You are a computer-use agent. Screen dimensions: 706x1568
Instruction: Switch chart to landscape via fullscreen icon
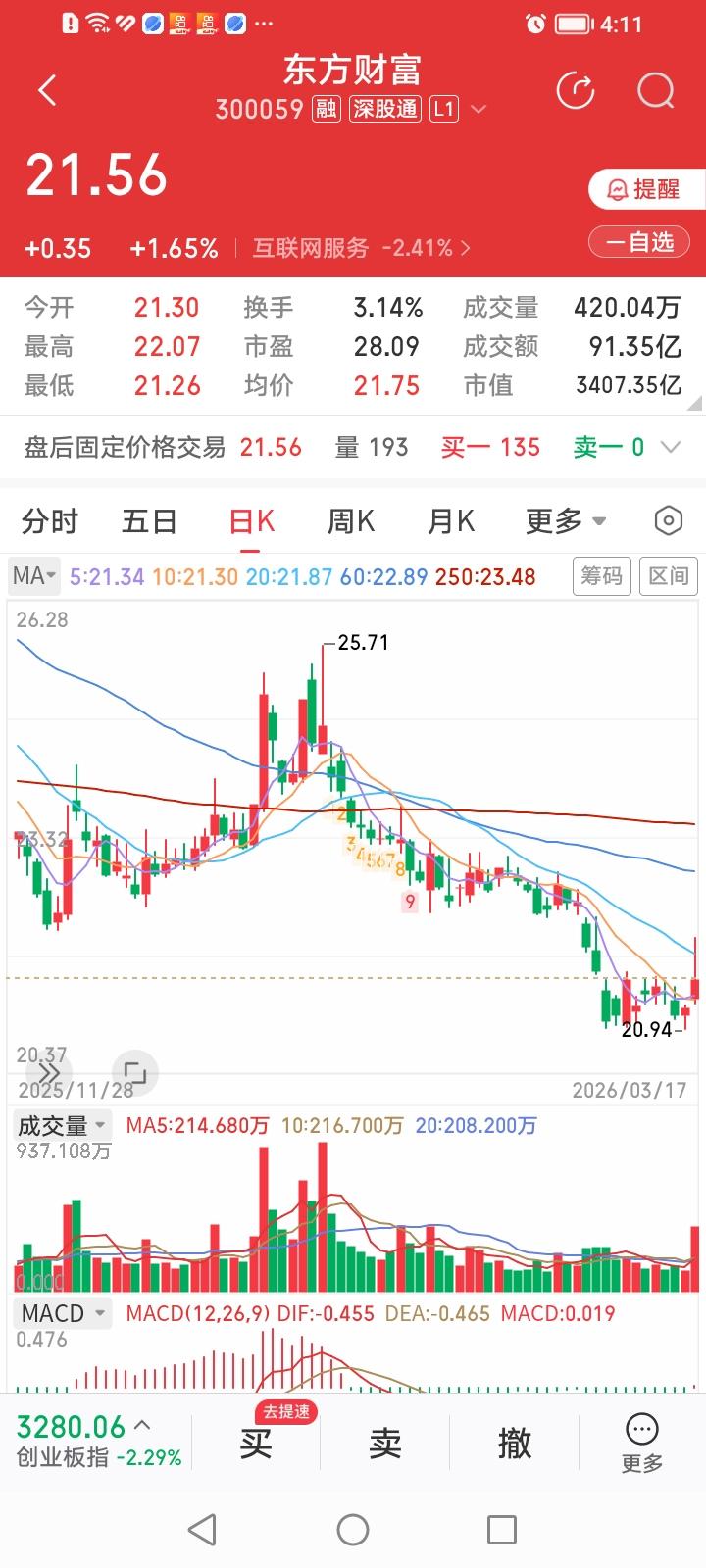coord(135,1073)
